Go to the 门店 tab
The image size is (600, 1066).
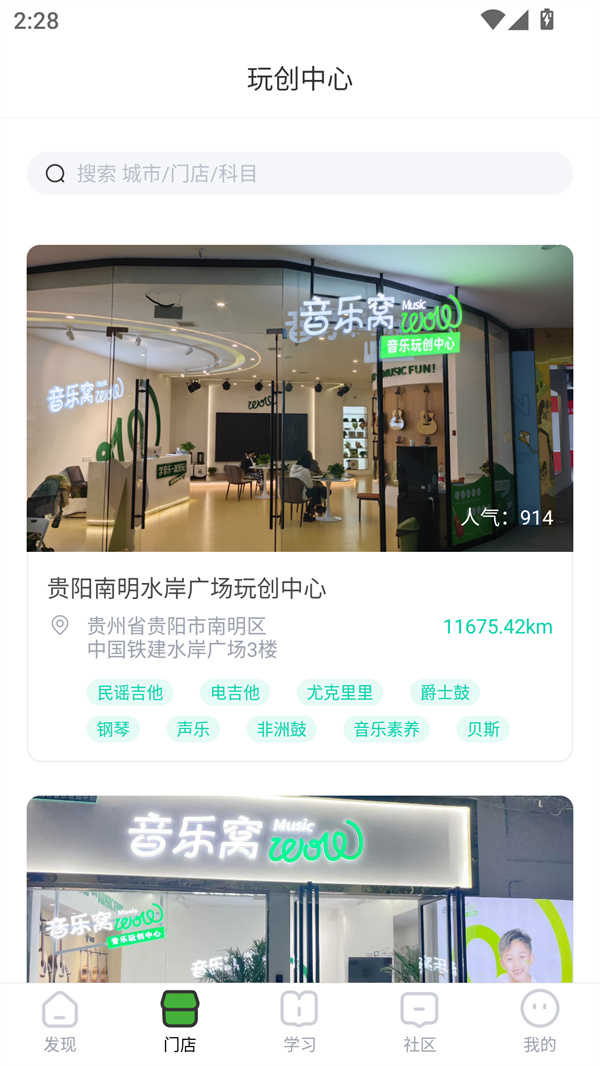180,1022
